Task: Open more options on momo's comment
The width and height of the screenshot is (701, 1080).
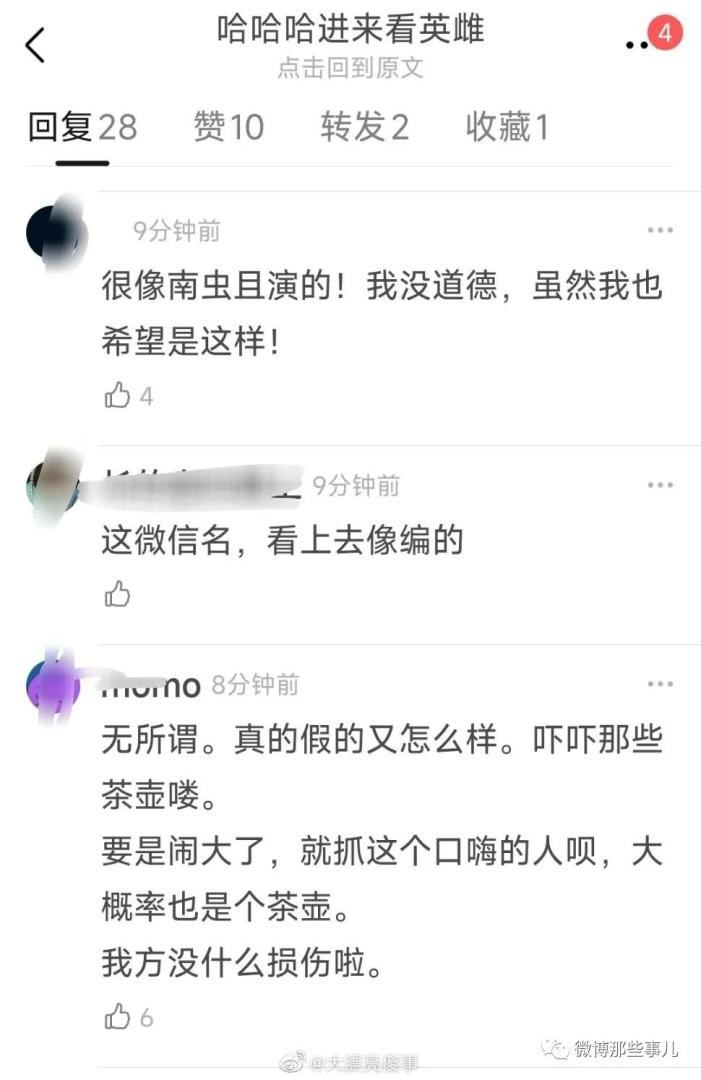Action: point(660,684)
